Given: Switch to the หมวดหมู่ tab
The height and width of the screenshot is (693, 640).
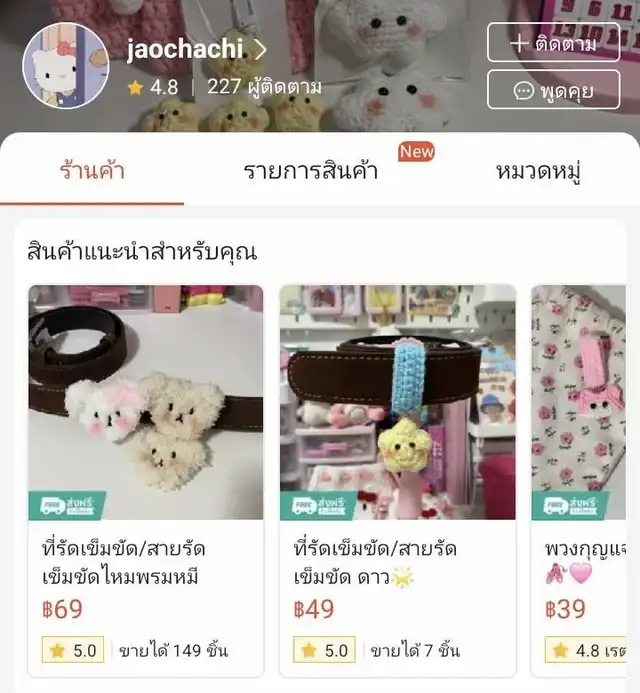Looking at the screenshot, I should point(538,171).
